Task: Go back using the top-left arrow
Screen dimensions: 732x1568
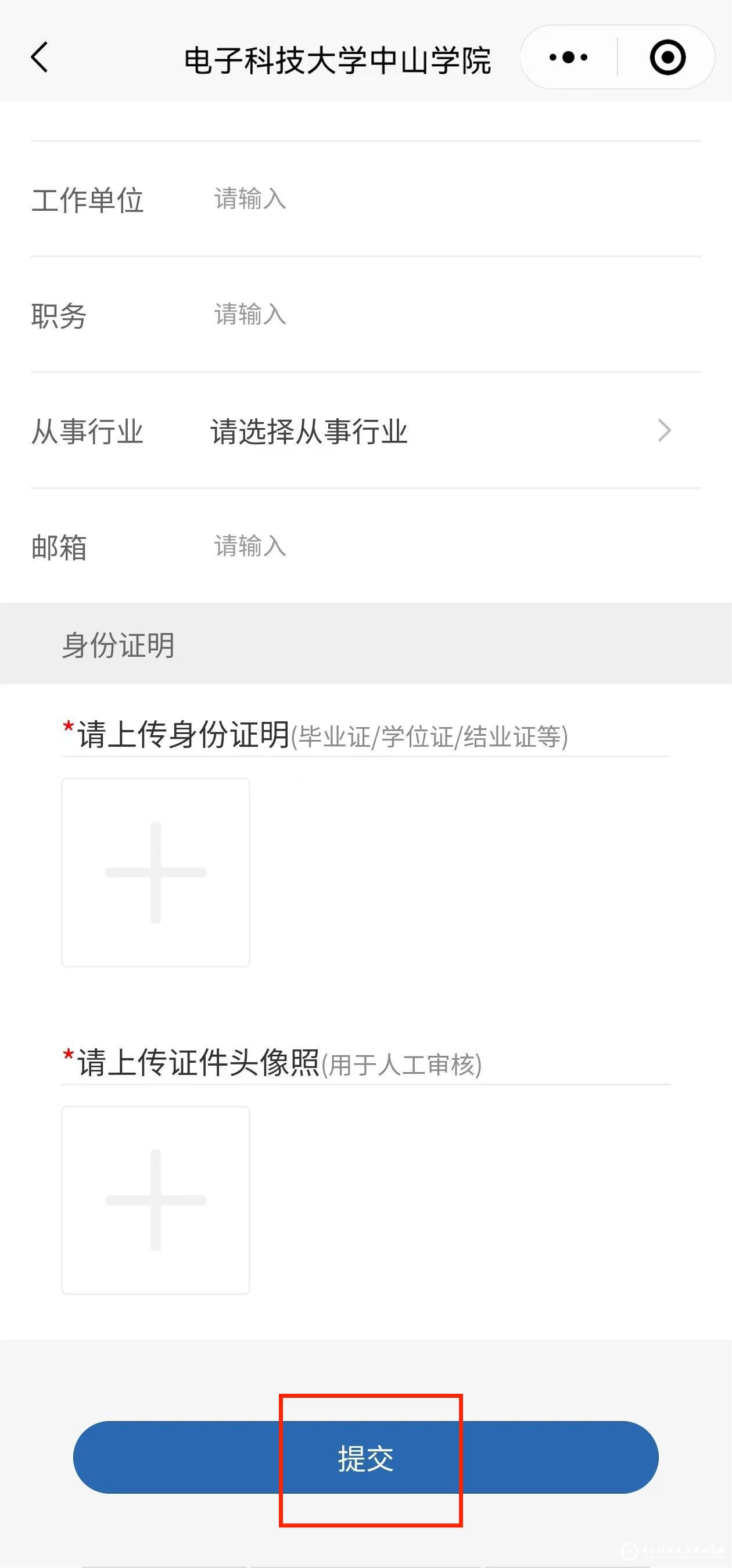Action: tap(40, 58)
